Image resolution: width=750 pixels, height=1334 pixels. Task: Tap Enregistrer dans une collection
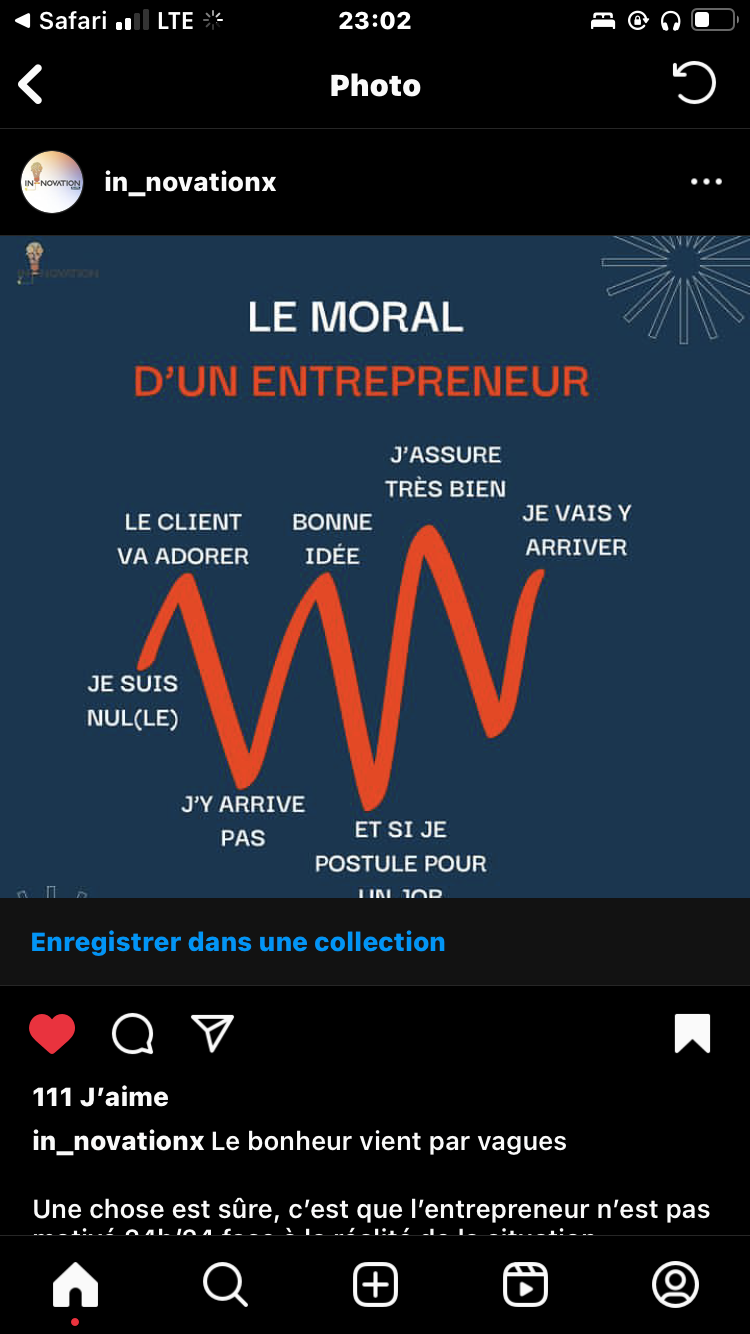[238, 942]
